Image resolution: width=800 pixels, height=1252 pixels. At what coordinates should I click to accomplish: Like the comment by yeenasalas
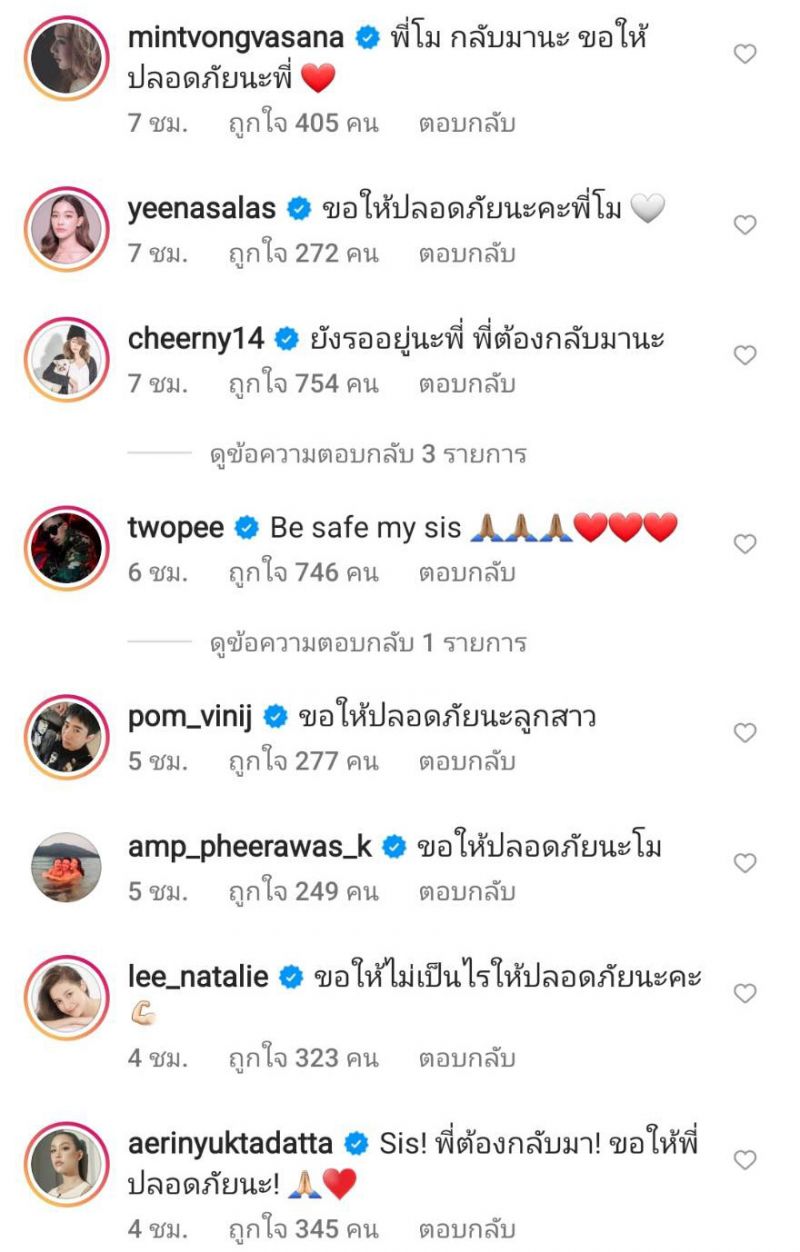(x=745, y=225)
